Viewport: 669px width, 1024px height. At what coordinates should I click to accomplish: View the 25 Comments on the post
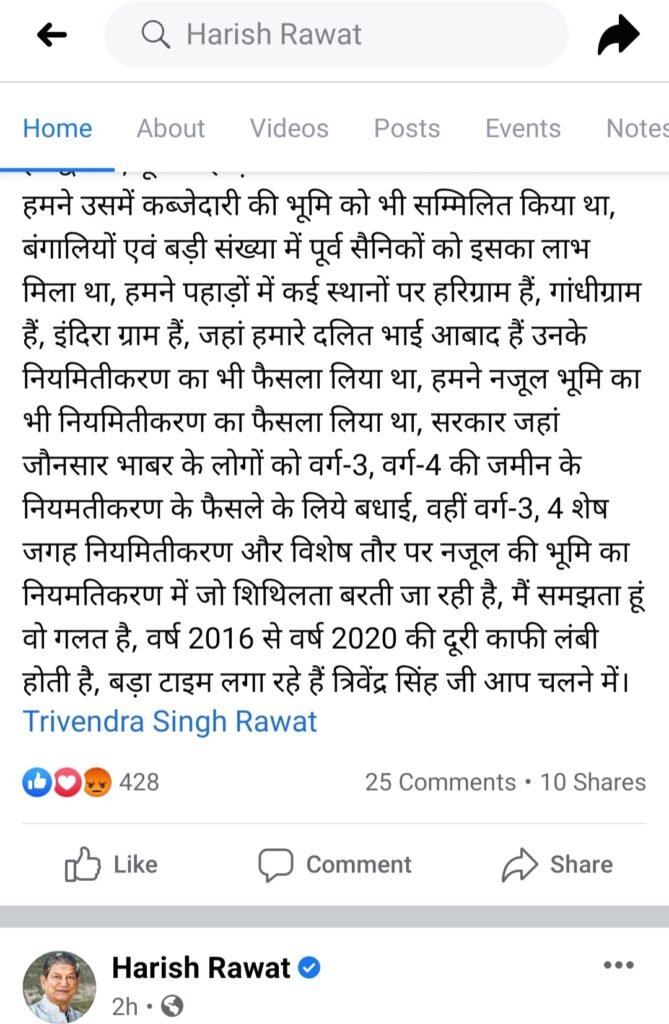[440, 782]
